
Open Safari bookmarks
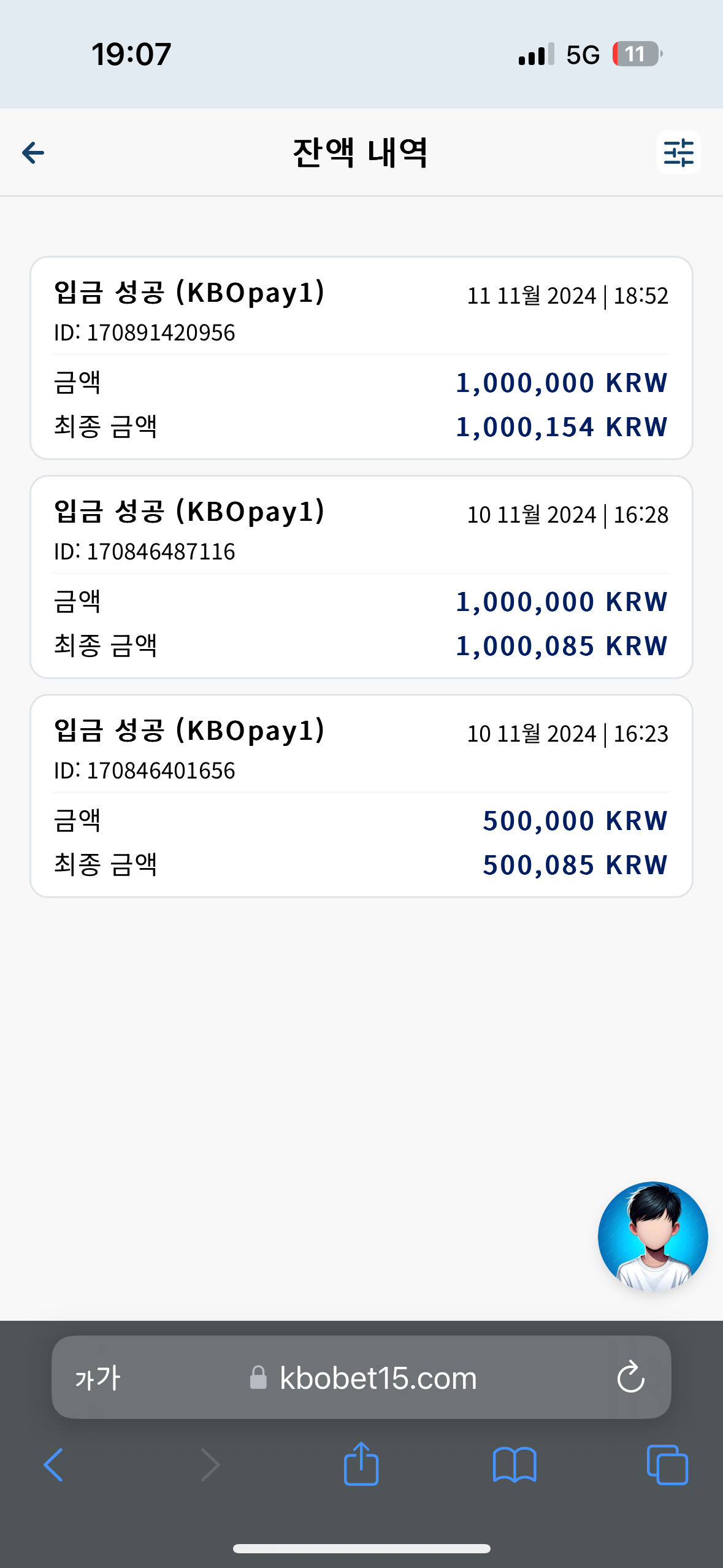click(x=515, y=1465)
